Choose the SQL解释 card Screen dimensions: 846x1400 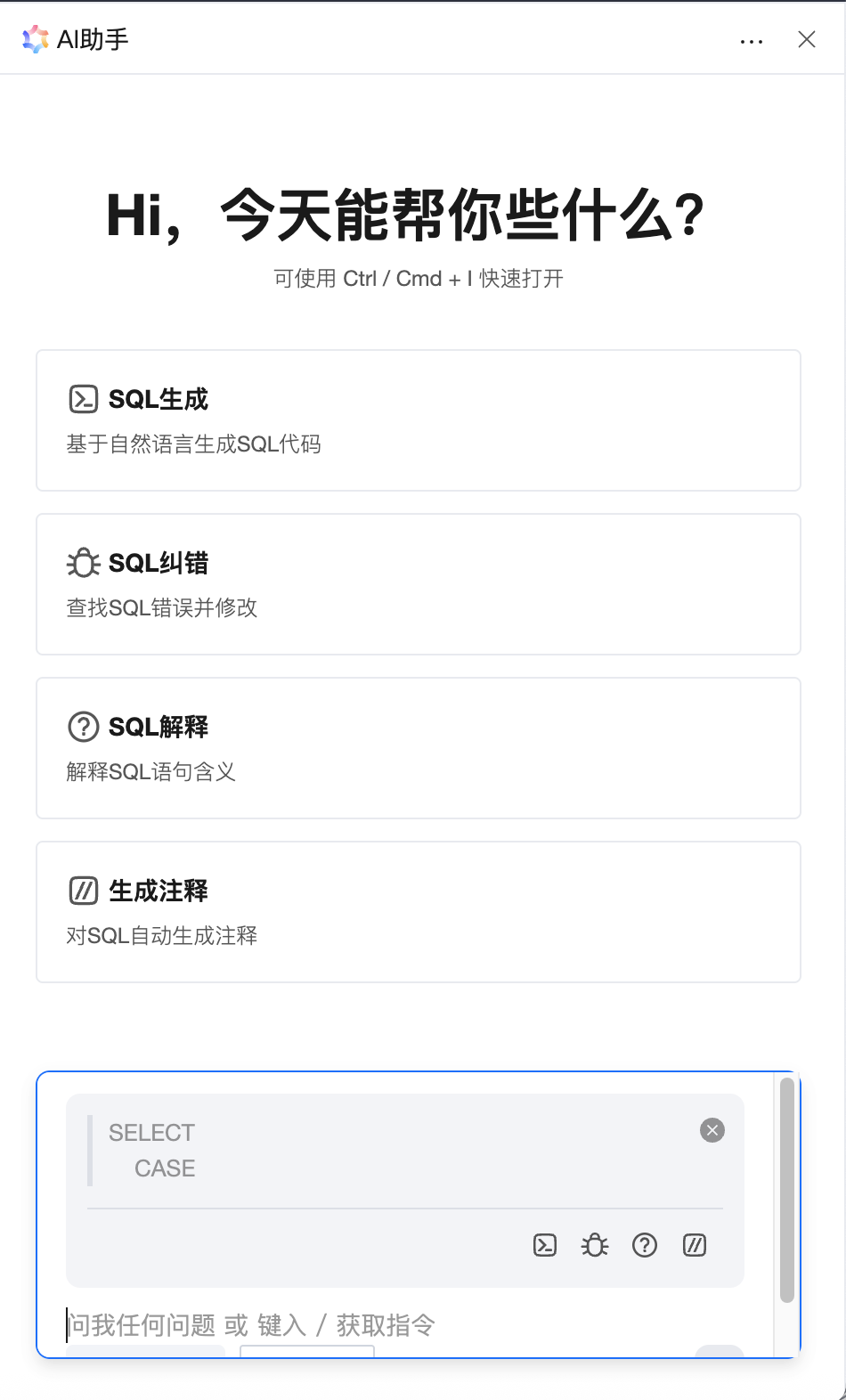[419, 748]
